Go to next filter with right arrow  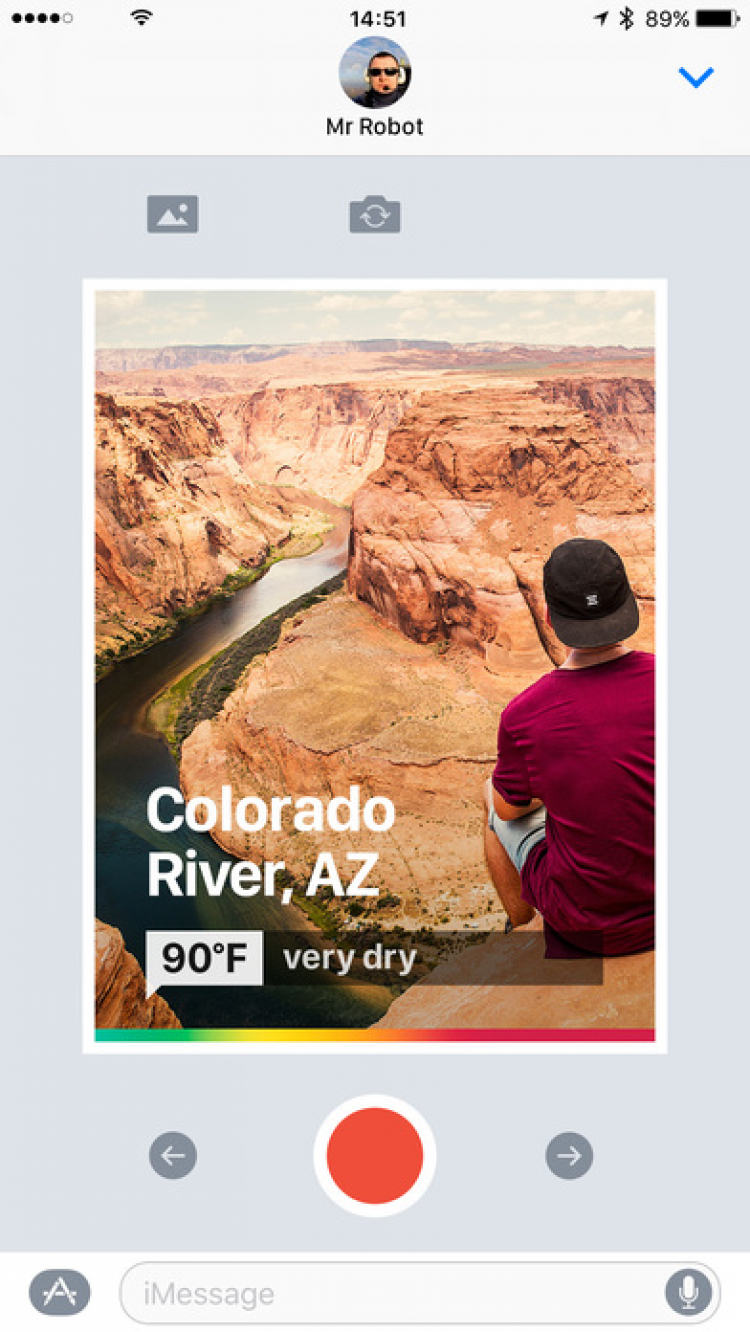[x=569, y=1156]
